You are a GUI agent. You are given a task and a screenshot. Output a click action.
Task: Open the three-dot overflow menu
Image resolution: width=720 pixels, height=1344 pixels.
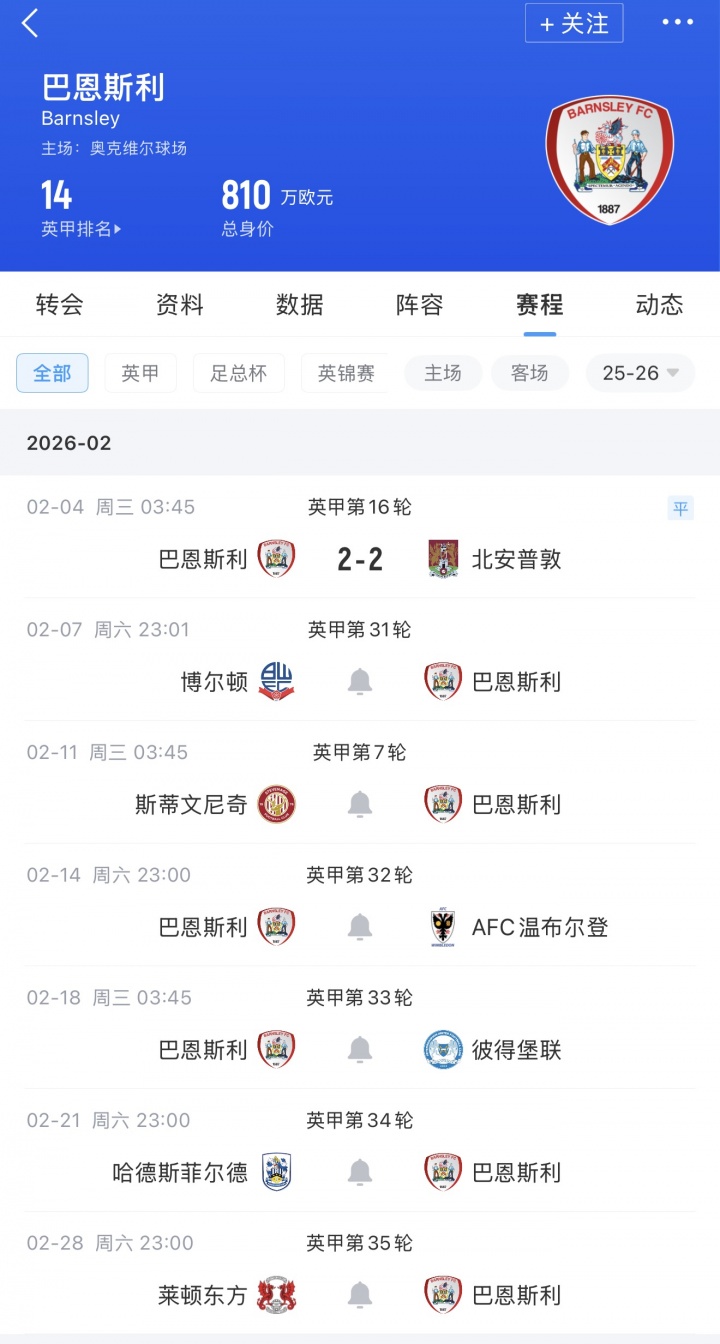(x=677, y=22)
